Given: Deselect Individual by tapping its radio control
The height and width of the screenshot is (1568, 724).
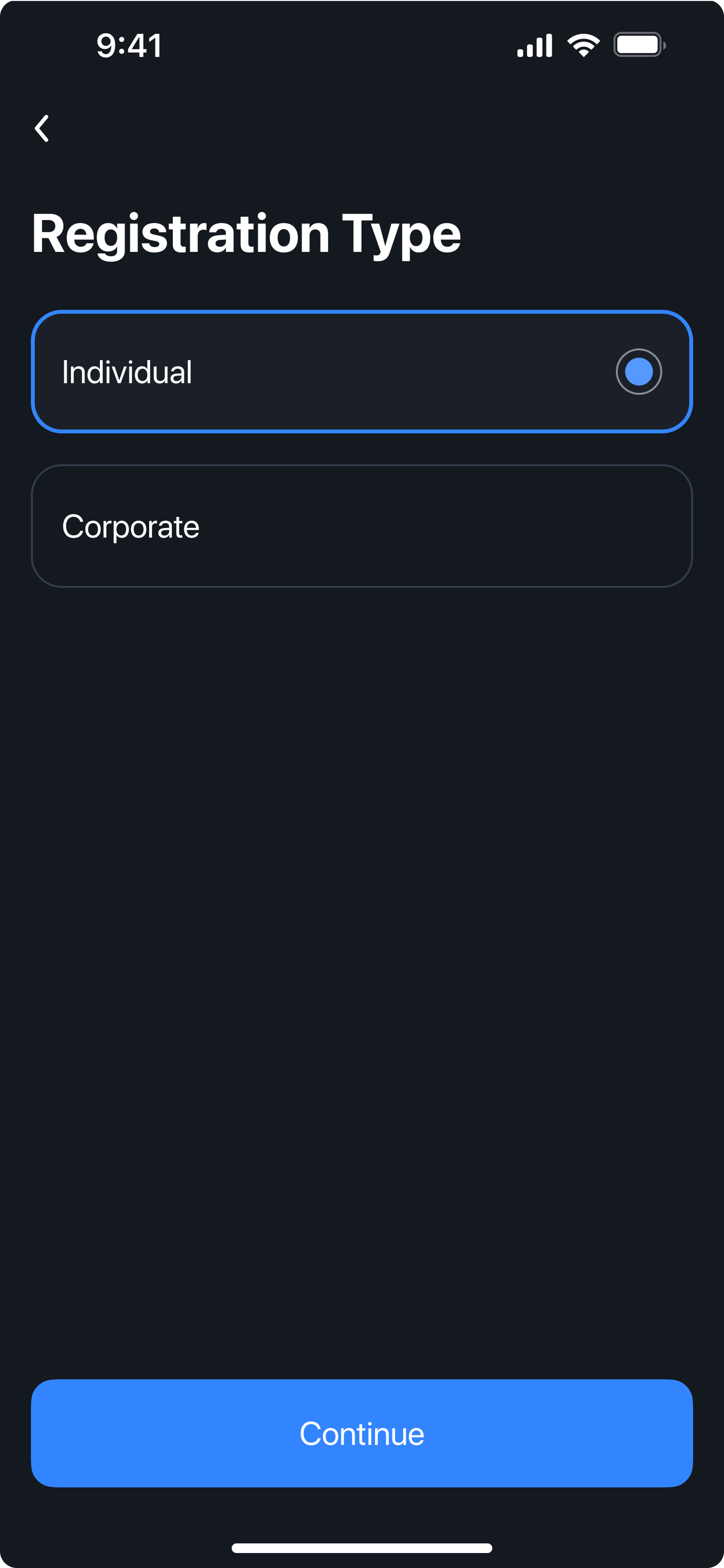Looking at the screenshot, I should (x=638, y=371).
